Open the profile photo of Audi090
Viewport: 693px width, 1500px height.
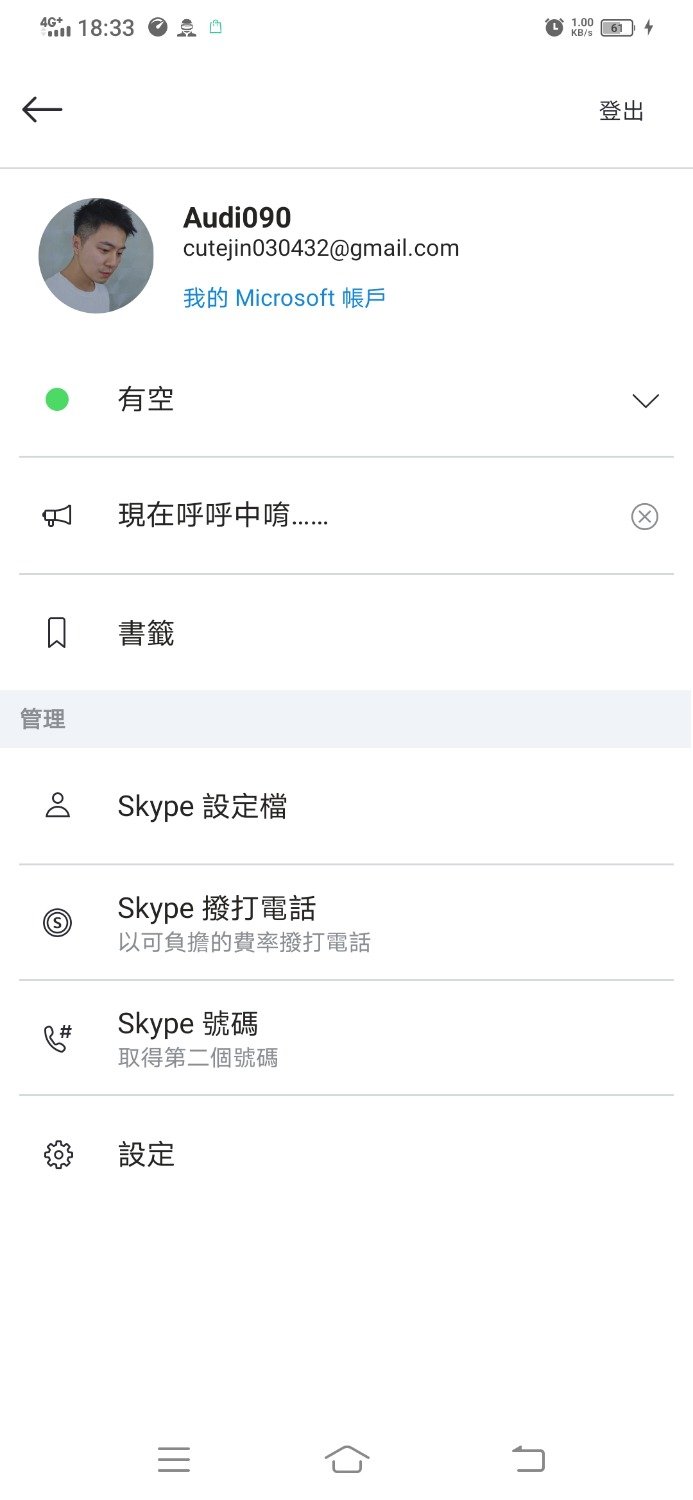click(x=96, y=256)
